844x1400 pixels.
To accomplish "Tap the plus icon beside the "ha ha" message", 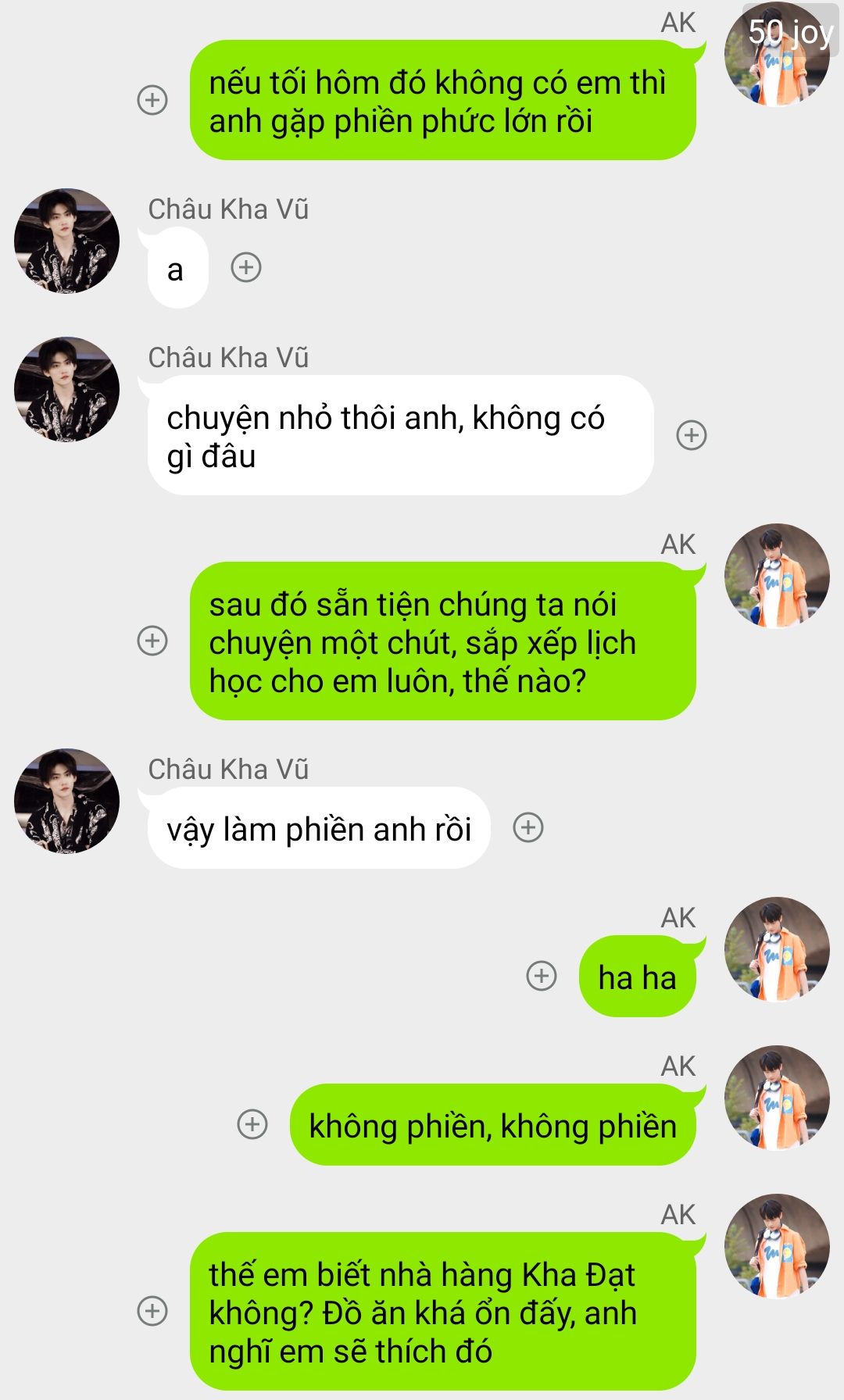I will (542, 976).
